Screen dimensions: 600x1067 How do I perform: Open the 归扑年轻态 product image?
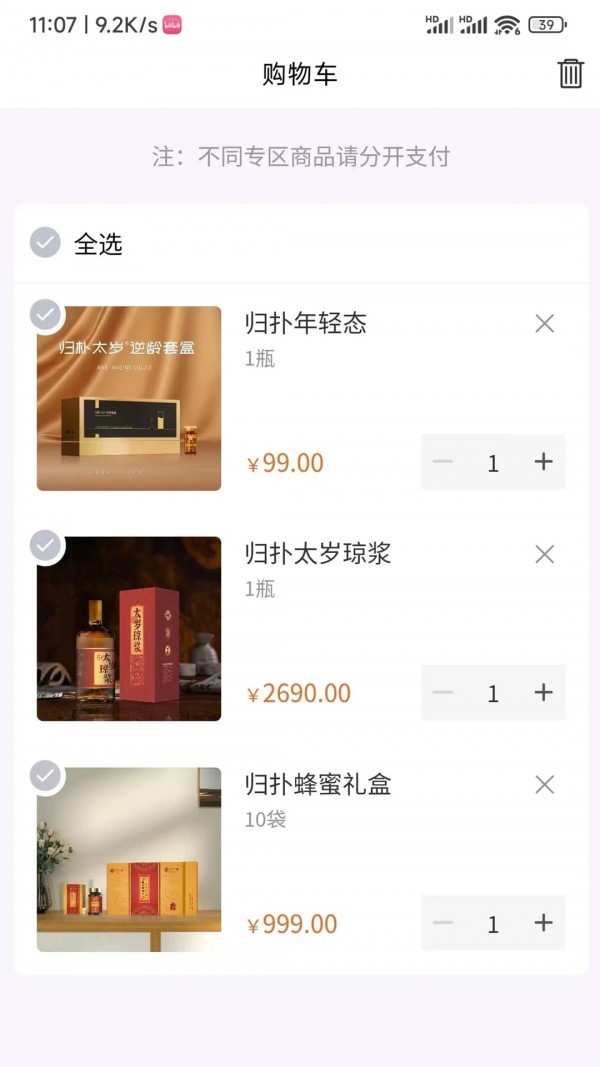(x=129, y=399)
